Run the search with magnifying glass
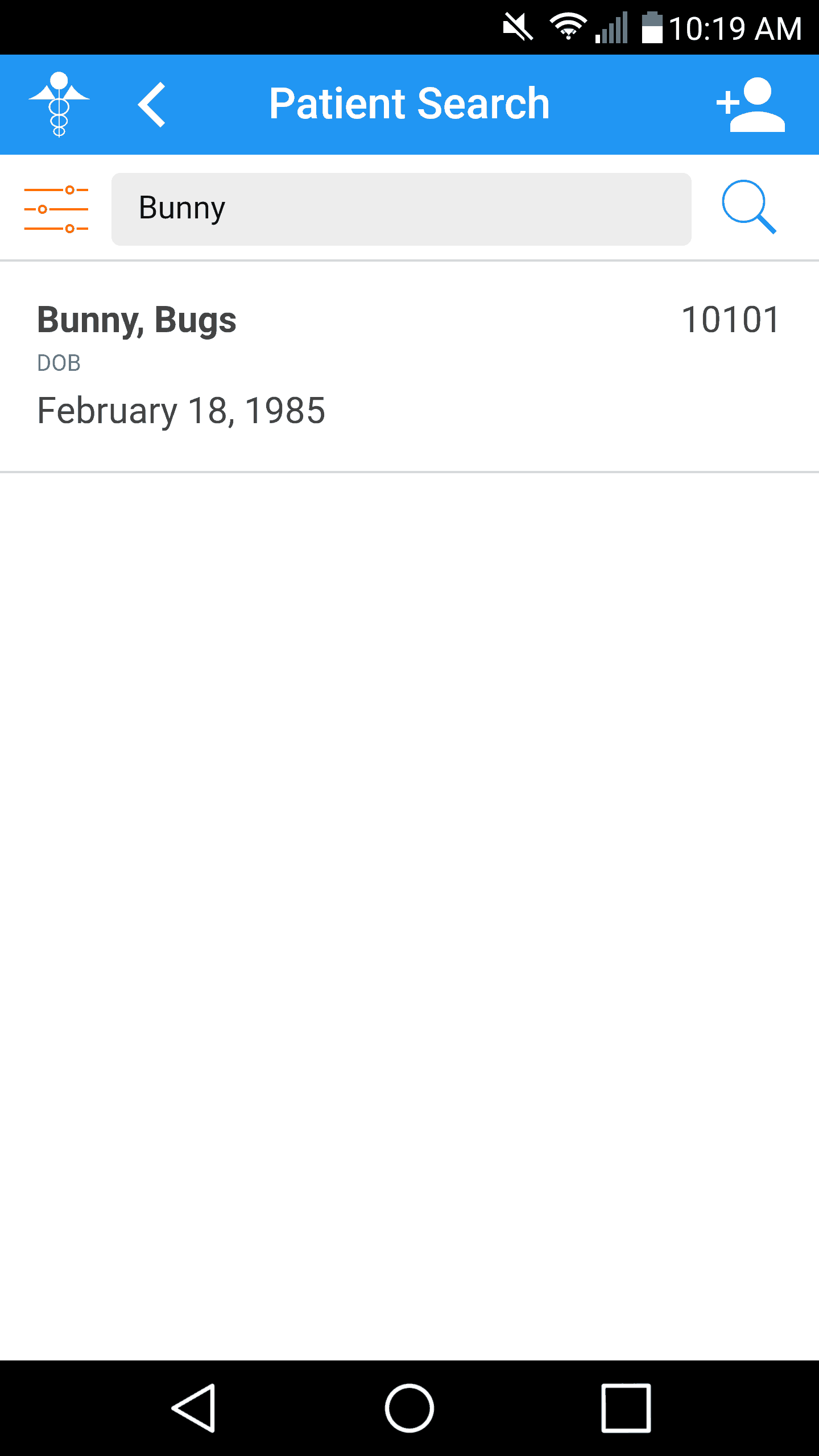Viewport: 819px width, 1456px height. click(x=748, y=208)
